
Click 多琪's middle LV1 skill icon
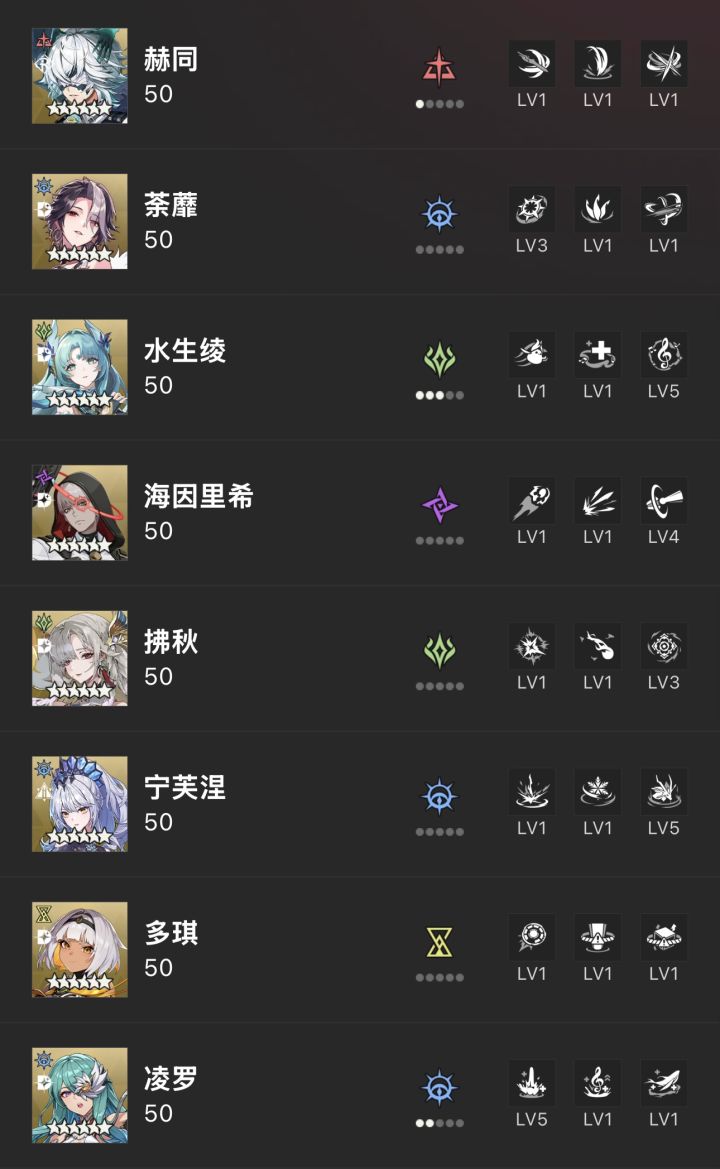pos(597,937)
